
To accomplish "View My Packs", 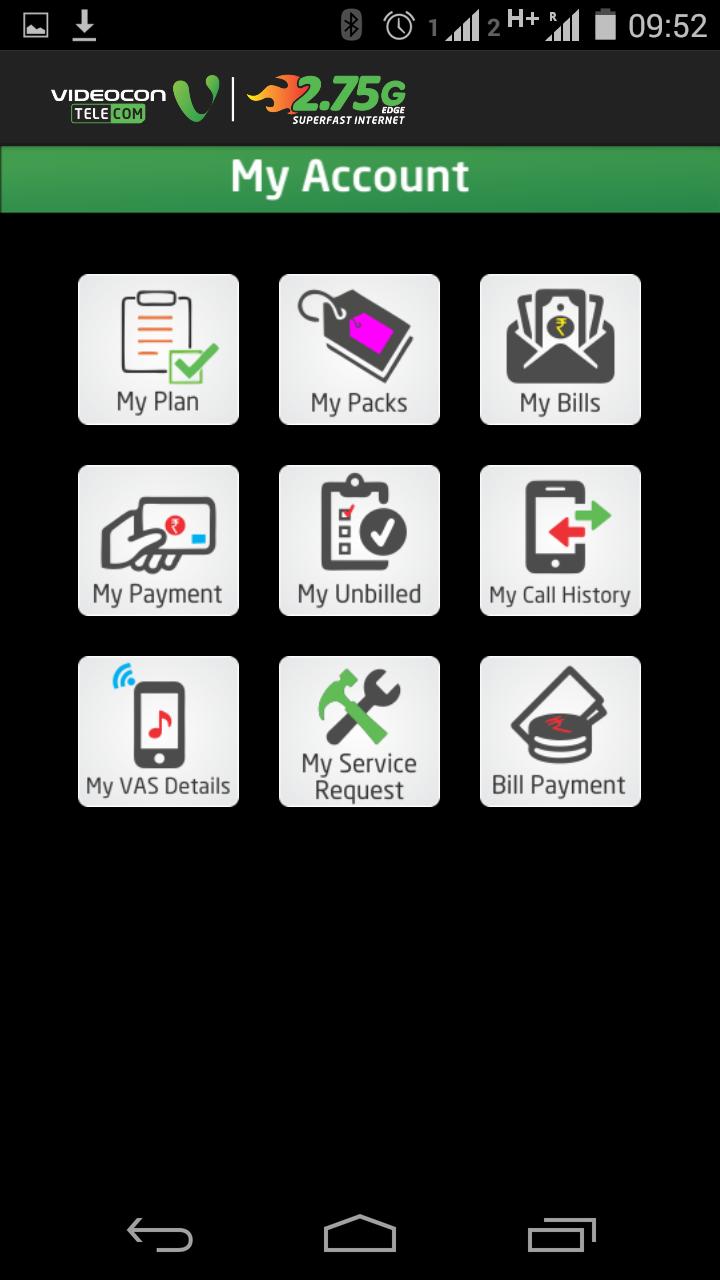I will [359, 349].
